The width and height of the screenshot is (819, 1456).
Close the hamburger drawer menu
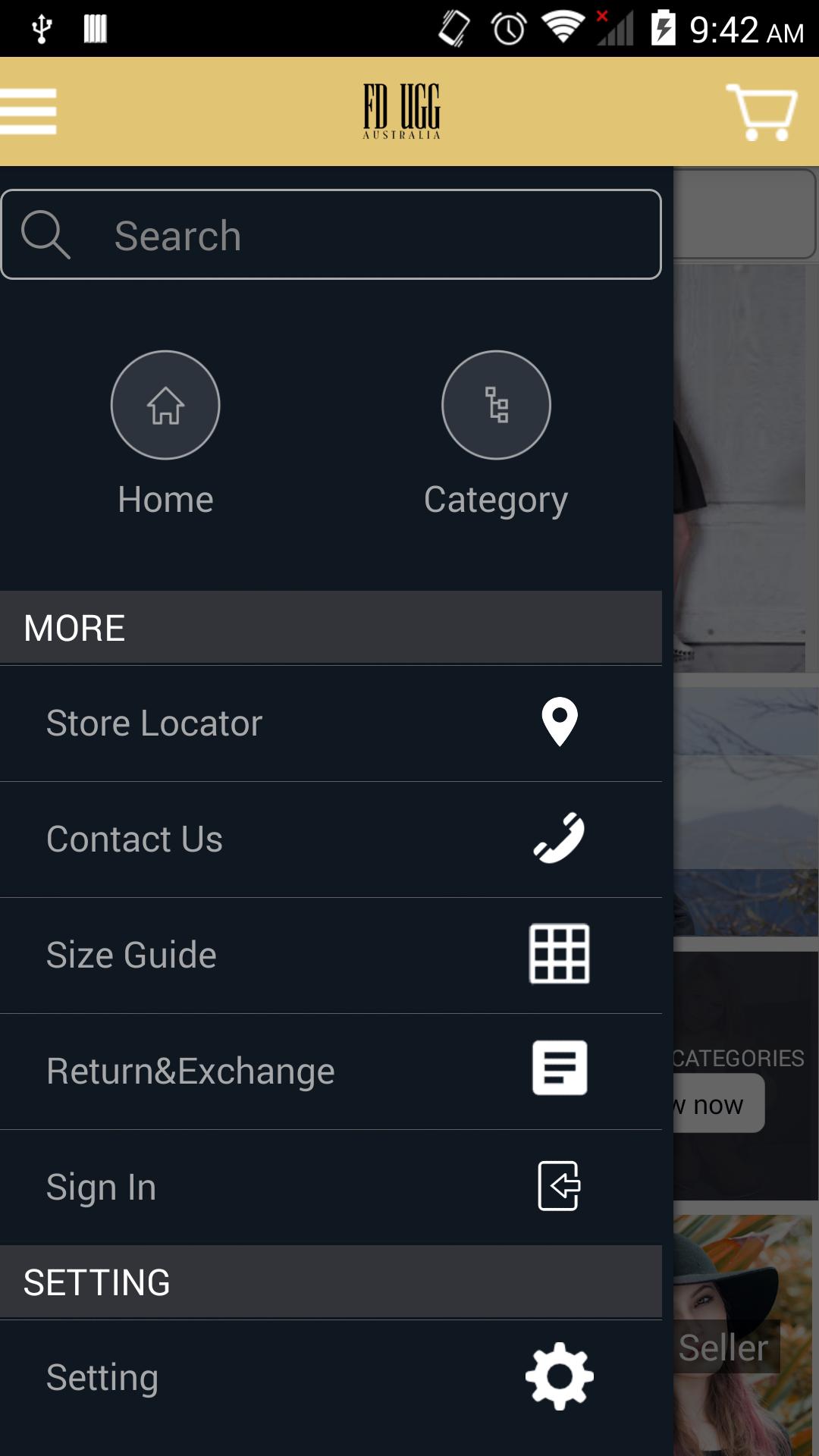pos(29,111)
